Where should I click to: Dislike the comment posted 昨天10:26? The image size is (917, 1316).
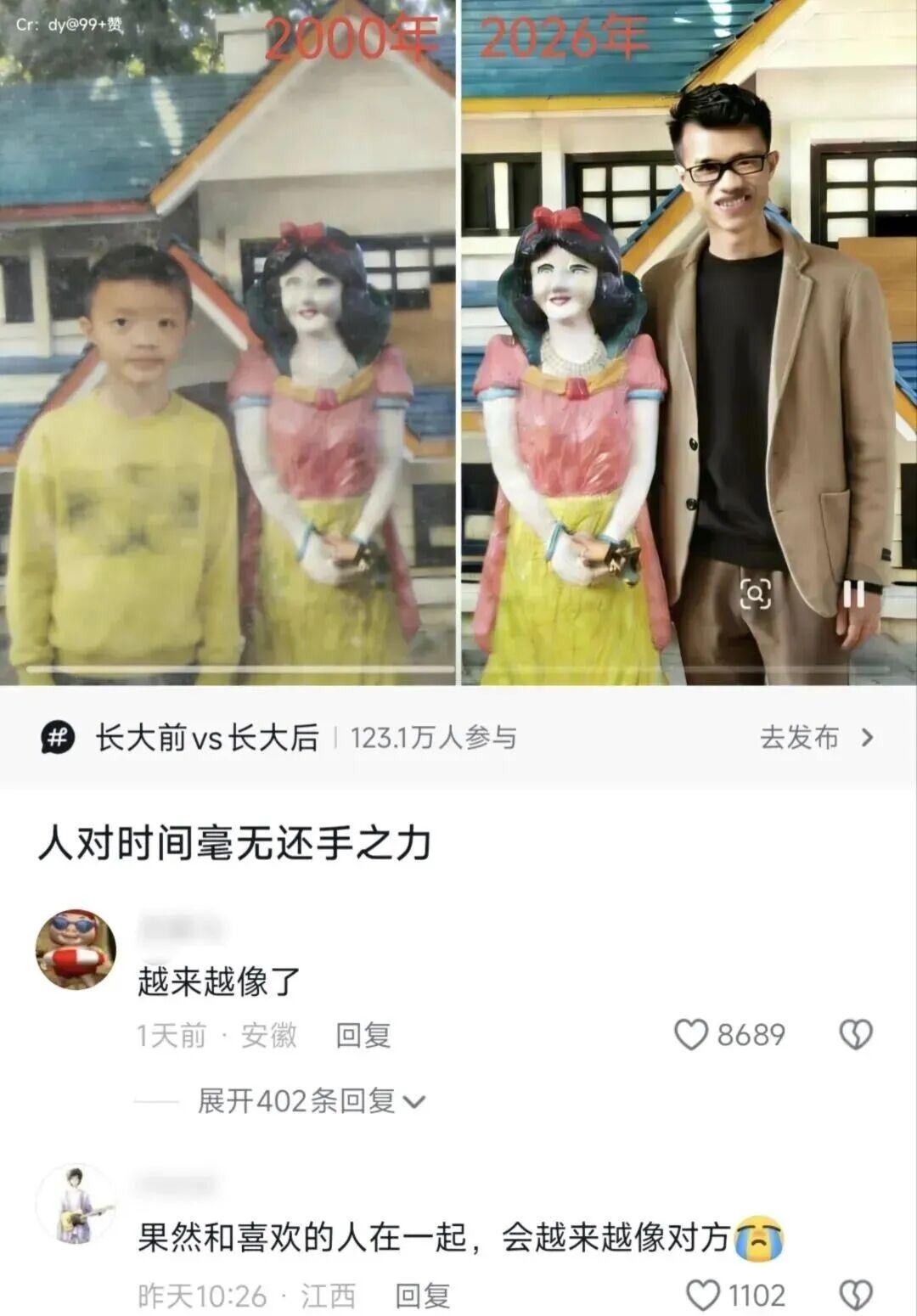[x=855, y=1295]
